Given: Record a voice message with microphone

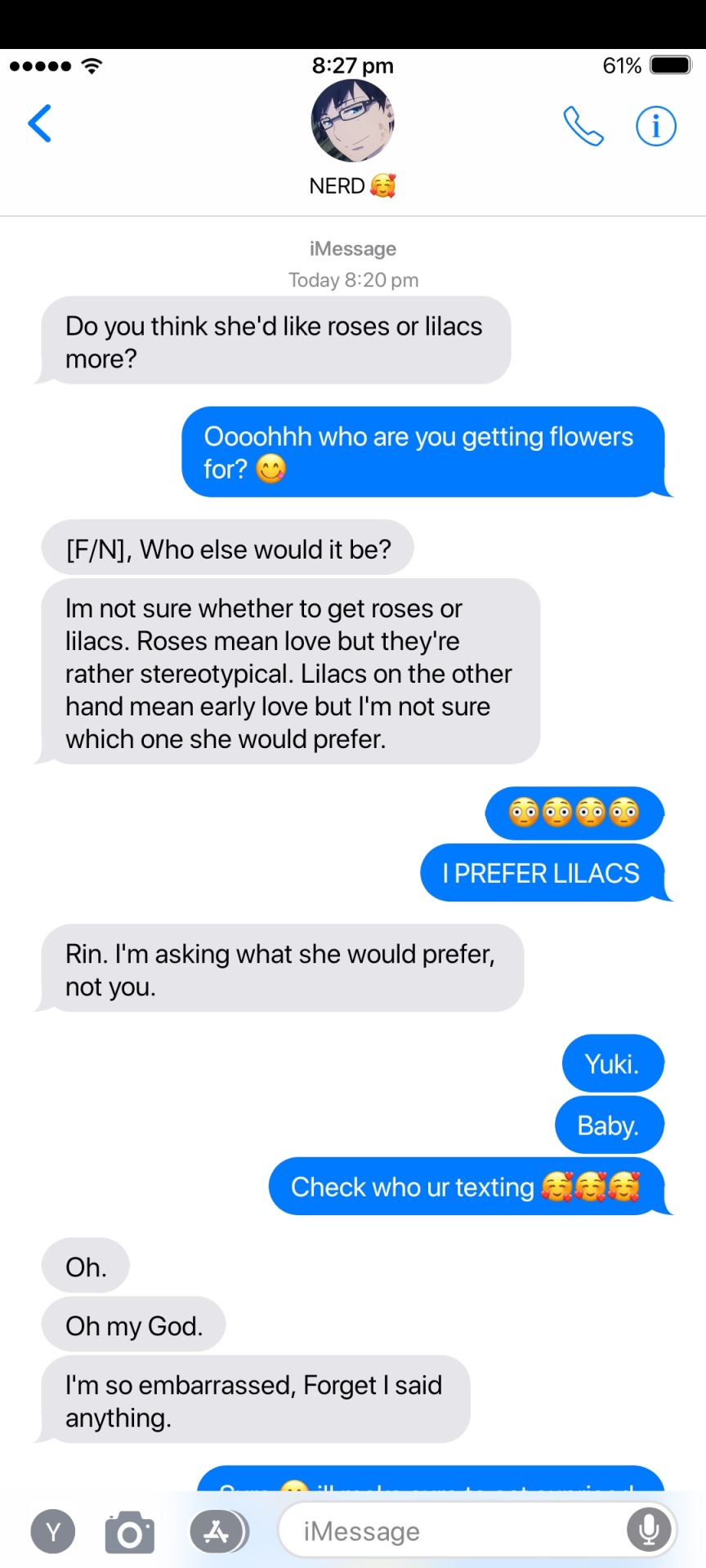Looking at the screenshot, I should click(x=649, y=1530).
